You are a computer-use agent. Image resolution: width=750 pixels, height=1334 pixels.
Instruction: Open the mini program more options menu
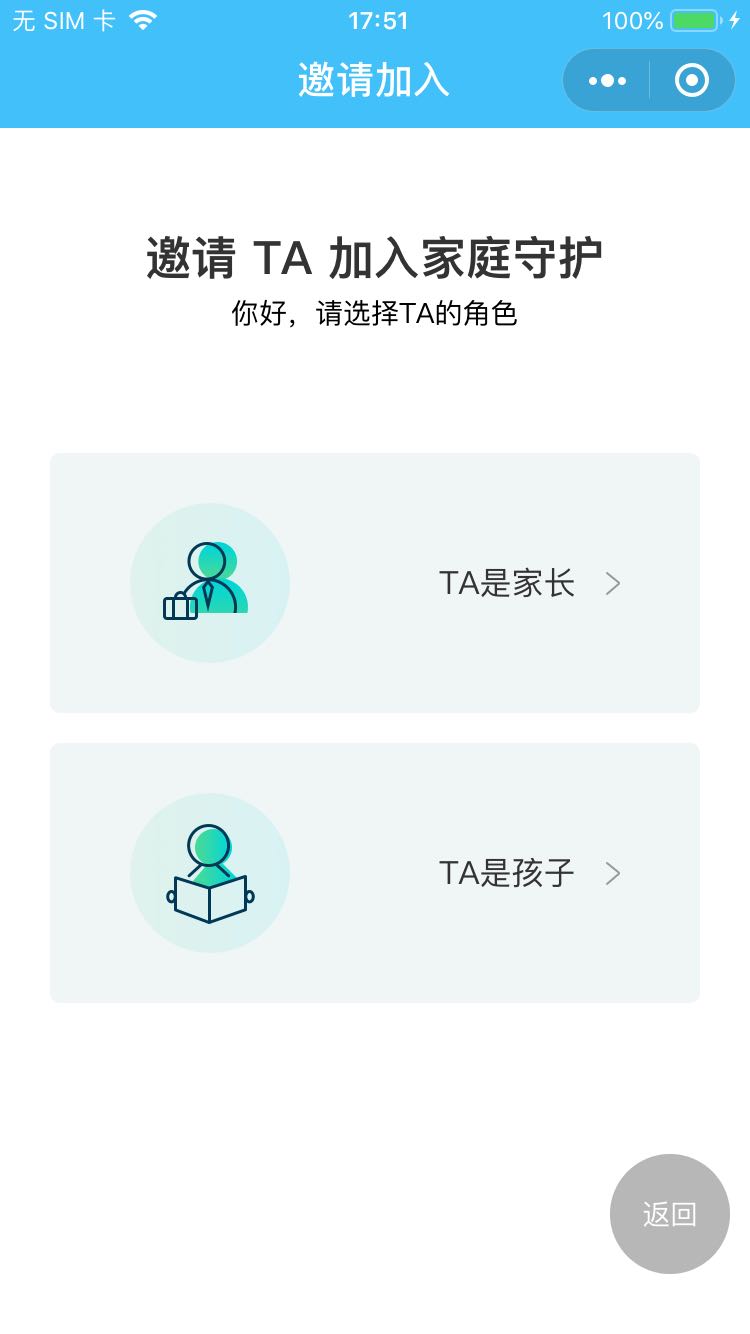(x=607, y=81)
